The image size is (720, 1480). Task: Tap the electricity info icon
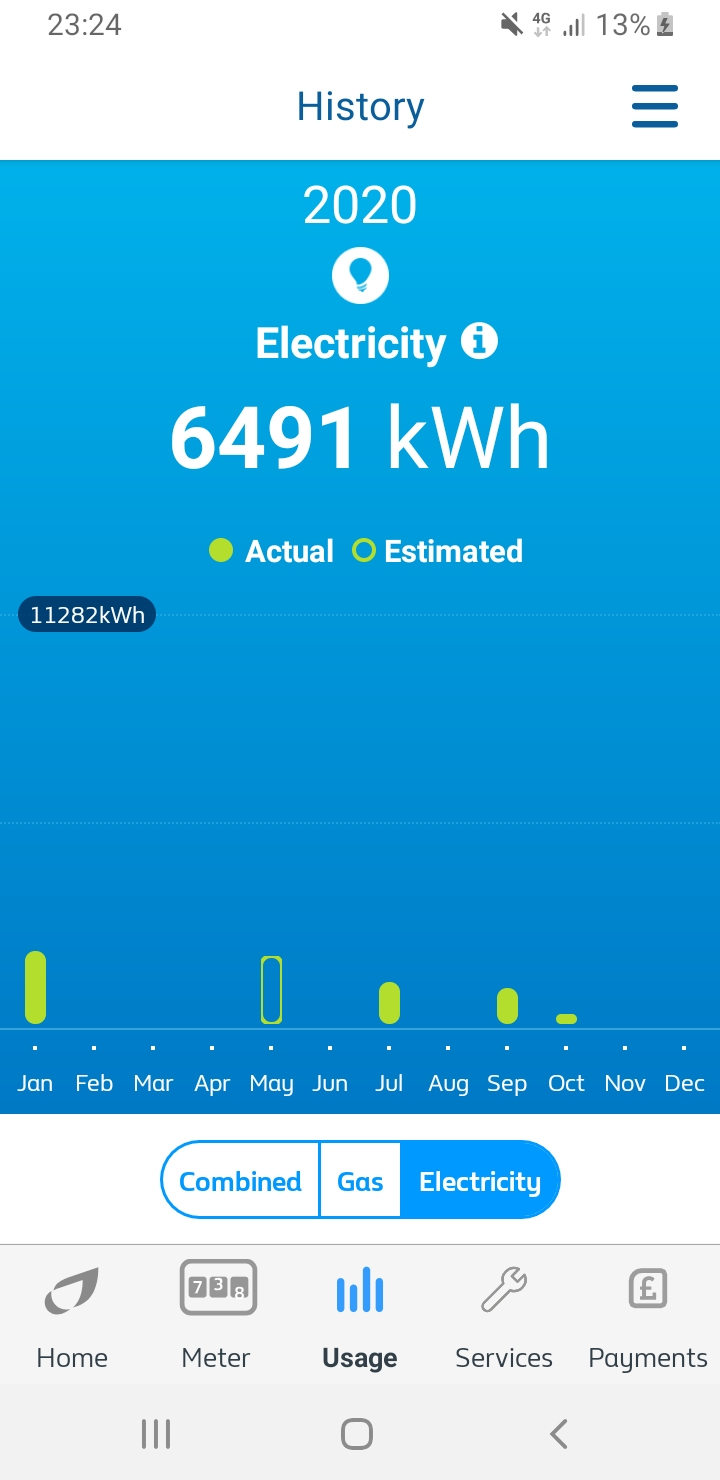[479, 341]
